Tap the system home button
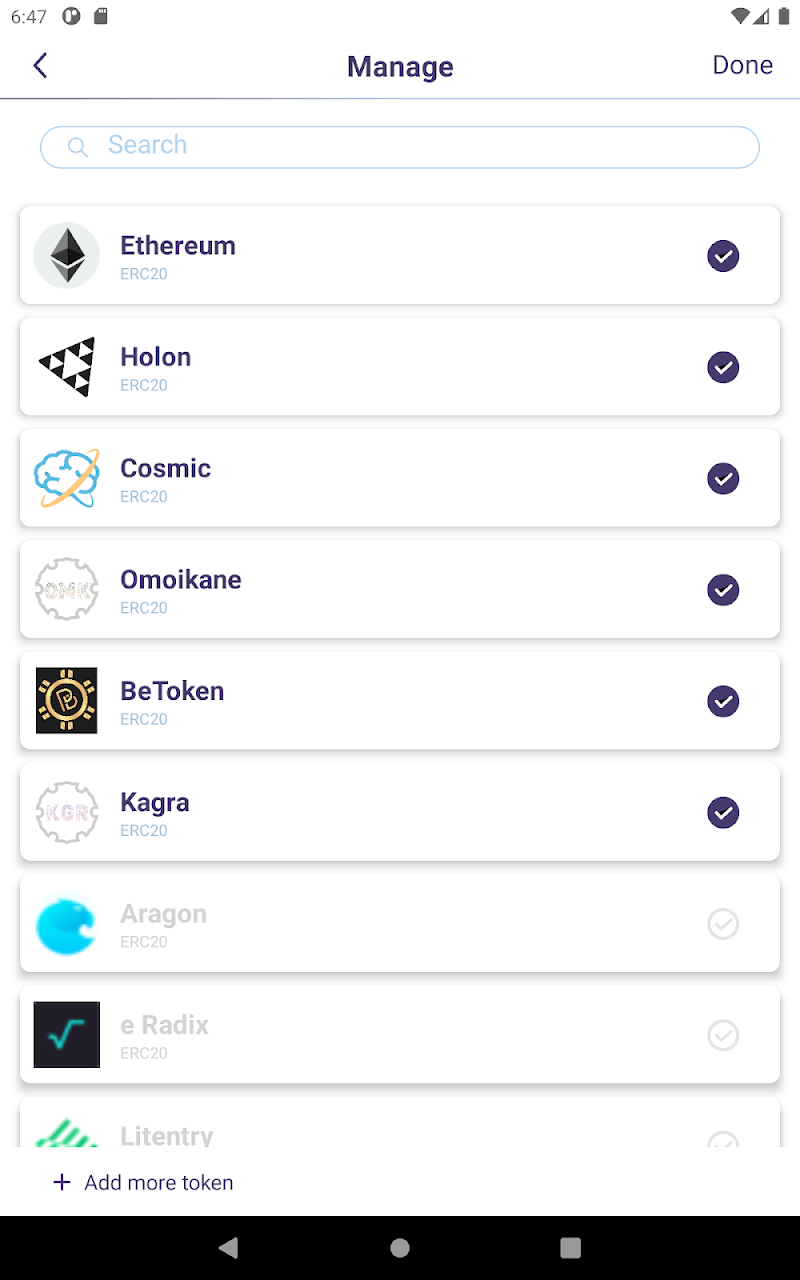This screenshot has width=800, height=1280. point(400,1247)
